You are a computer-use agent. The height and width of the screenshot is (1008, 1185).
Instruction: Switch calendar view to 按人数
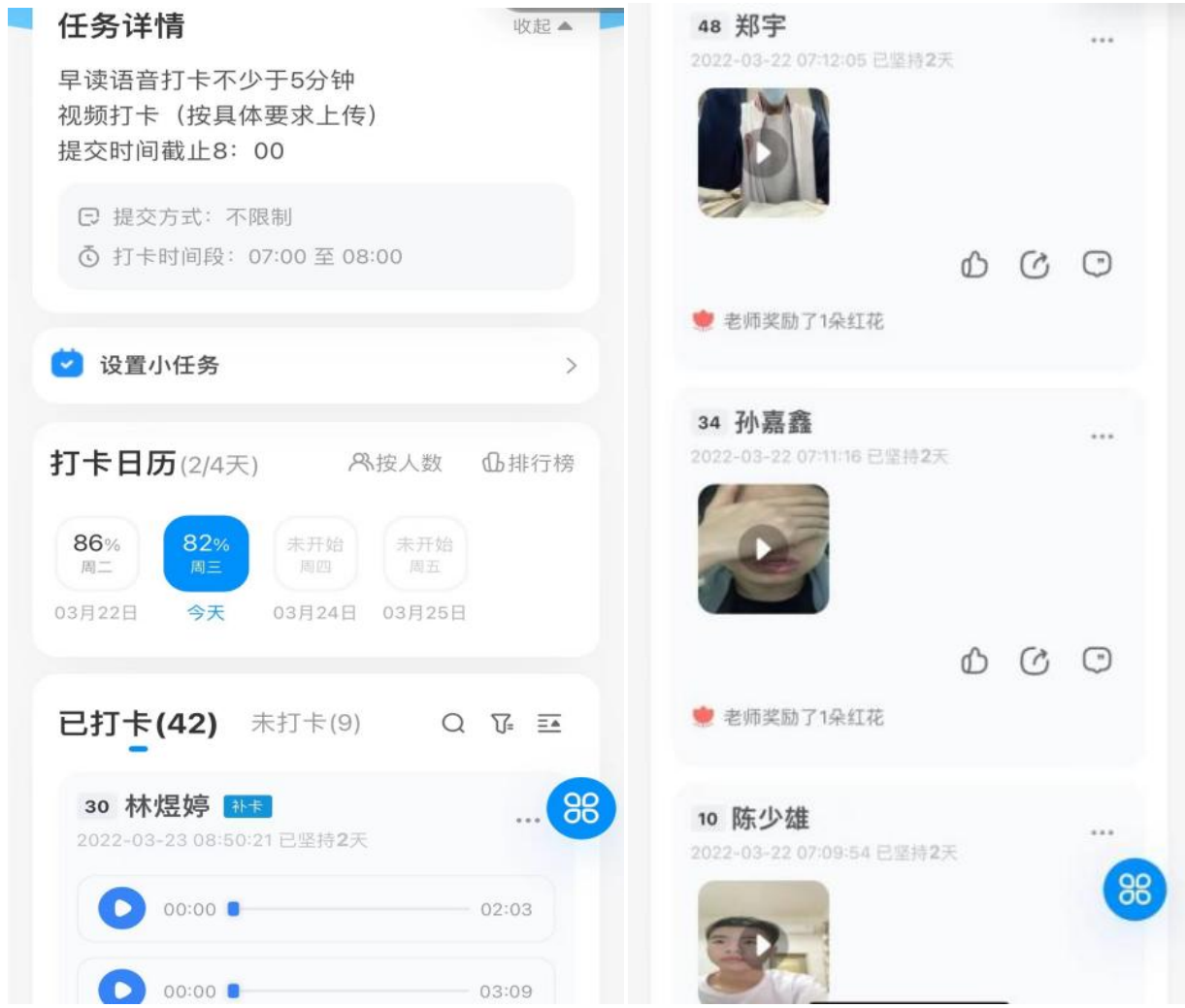[x=396, y=463]
